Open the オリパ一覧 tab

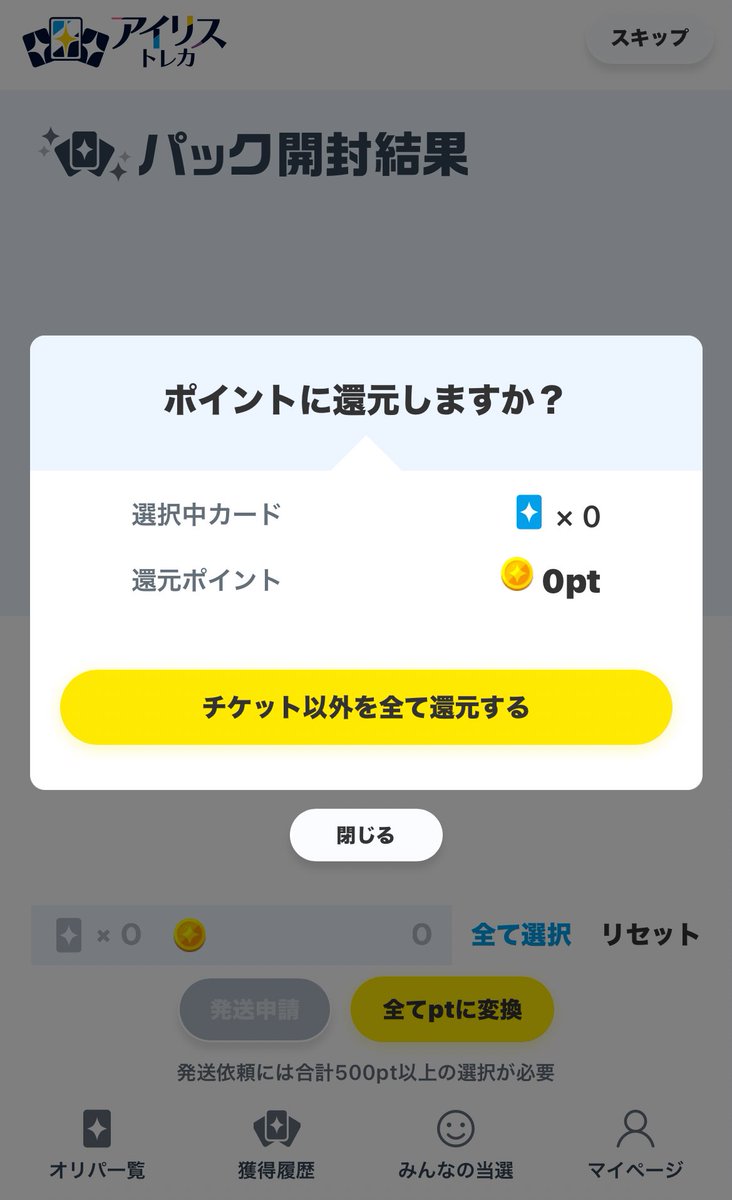tap(97, 1144)
